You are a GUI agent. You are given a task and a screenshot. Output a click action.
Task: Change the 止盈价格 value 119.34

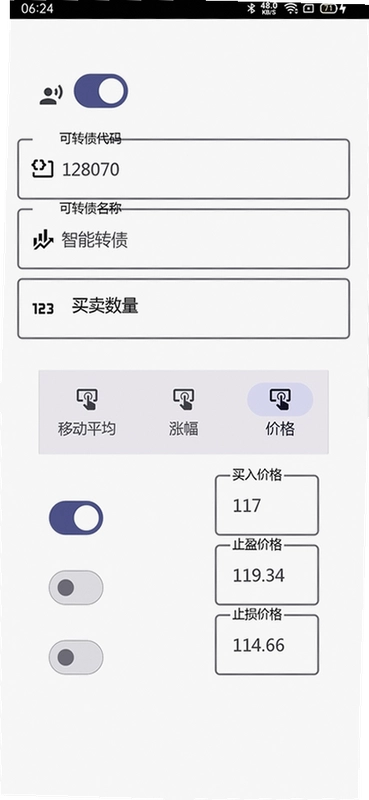click(x=267, y=575)
